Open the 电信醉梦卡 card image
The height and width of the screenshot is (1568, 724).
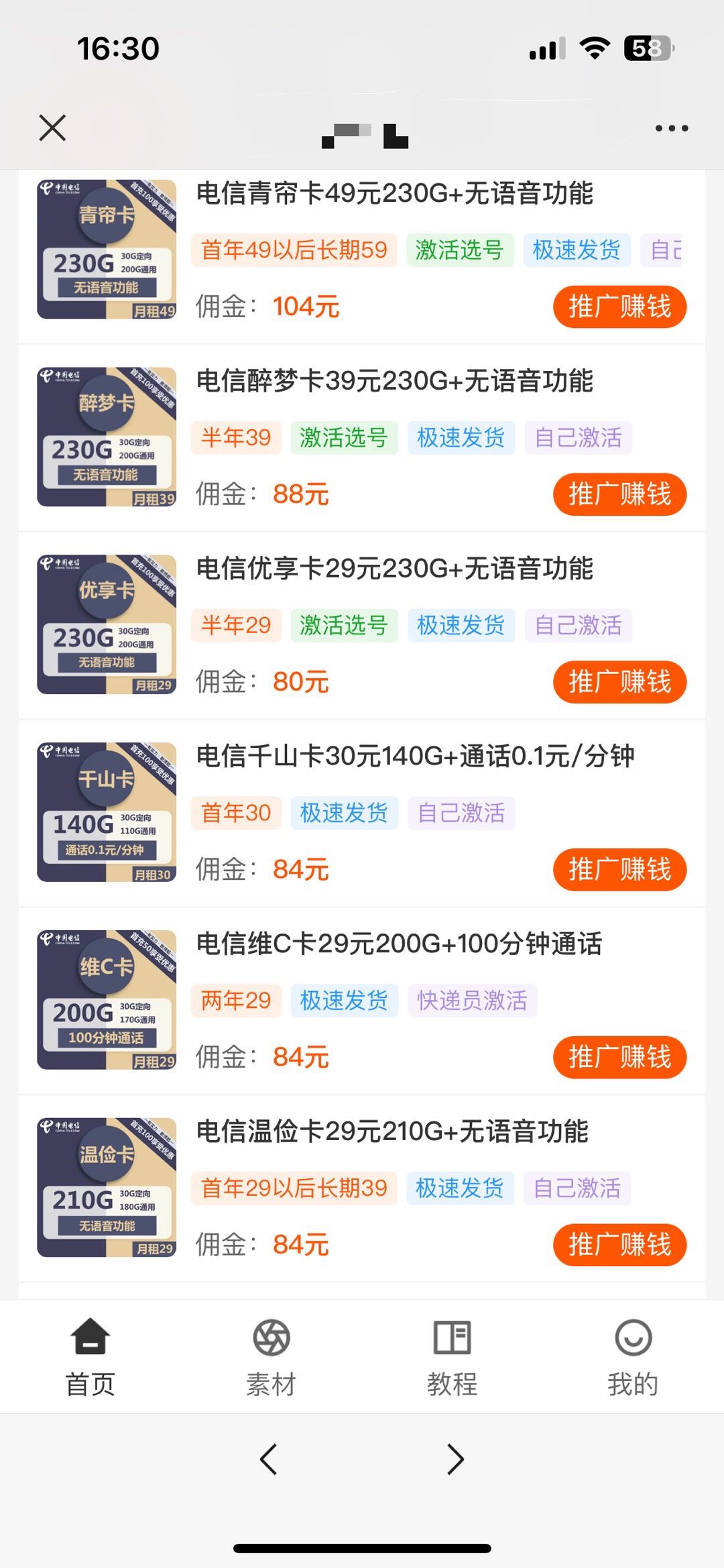107,437
